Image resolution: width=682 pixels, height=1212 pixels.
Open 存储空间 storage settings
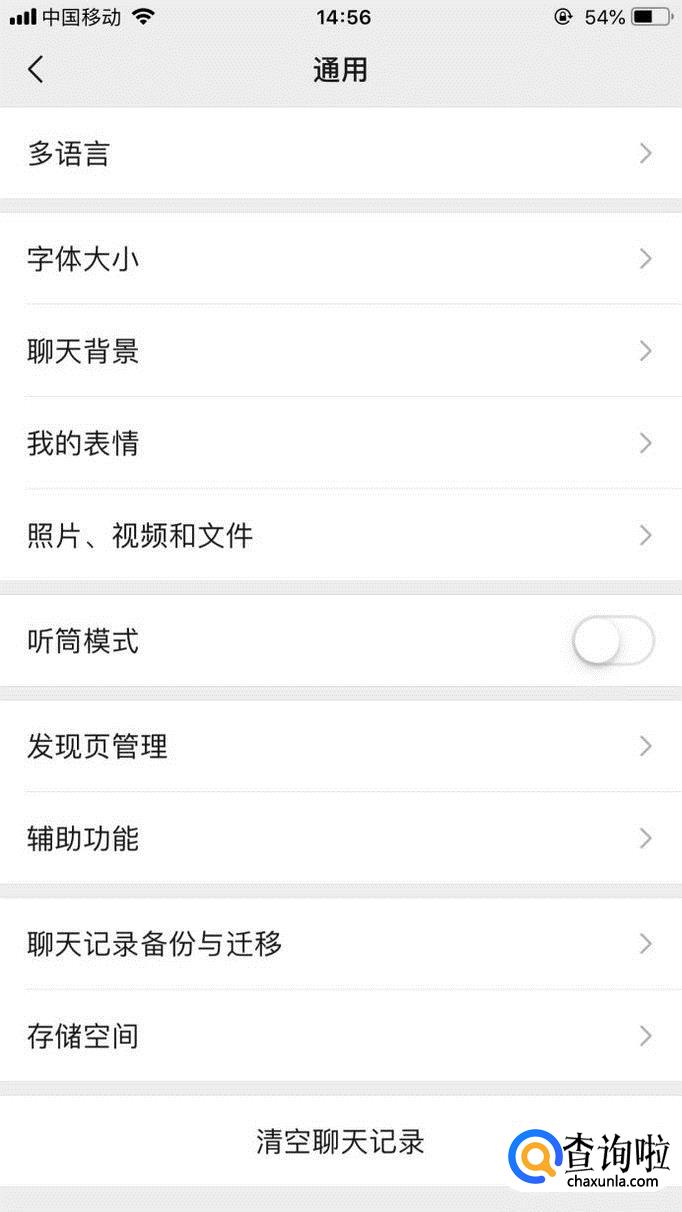[x=340, y=1035]
